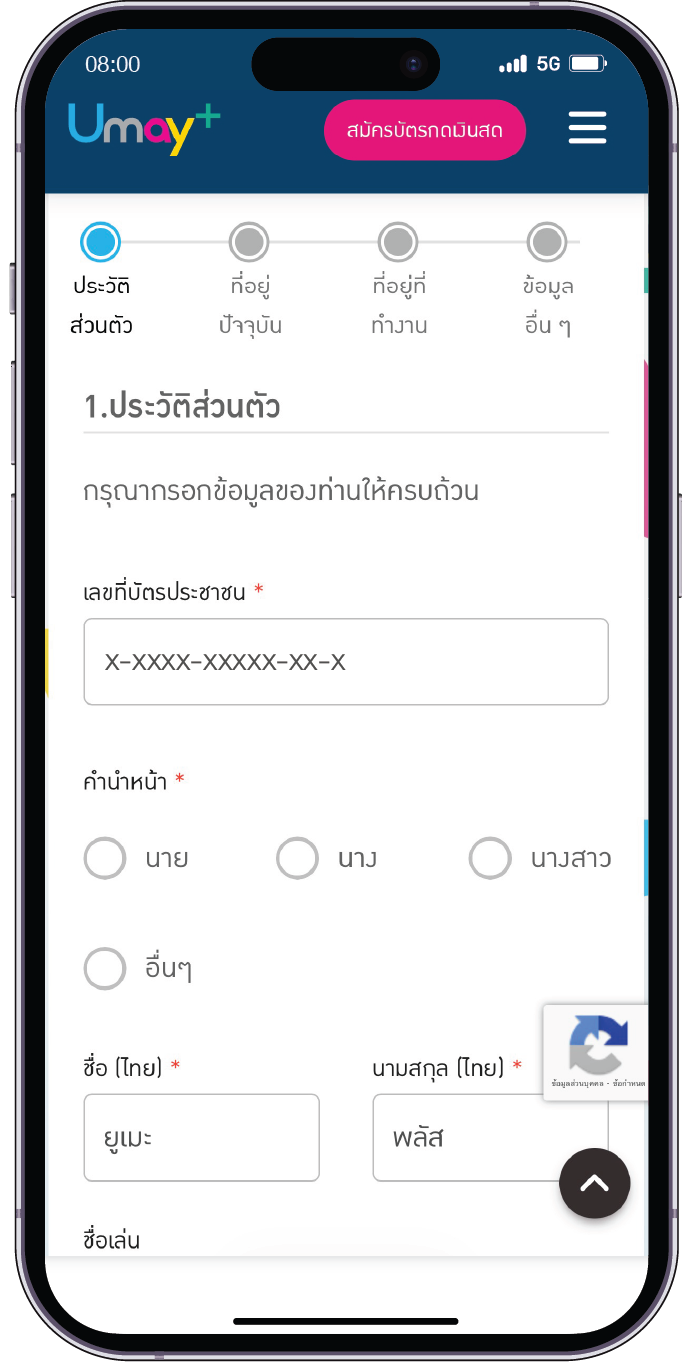Open the reCAPTCHA privacy badge
Image resolution: width=692 pixels, height=1362 pixels.
click(x=598, y=1052)
